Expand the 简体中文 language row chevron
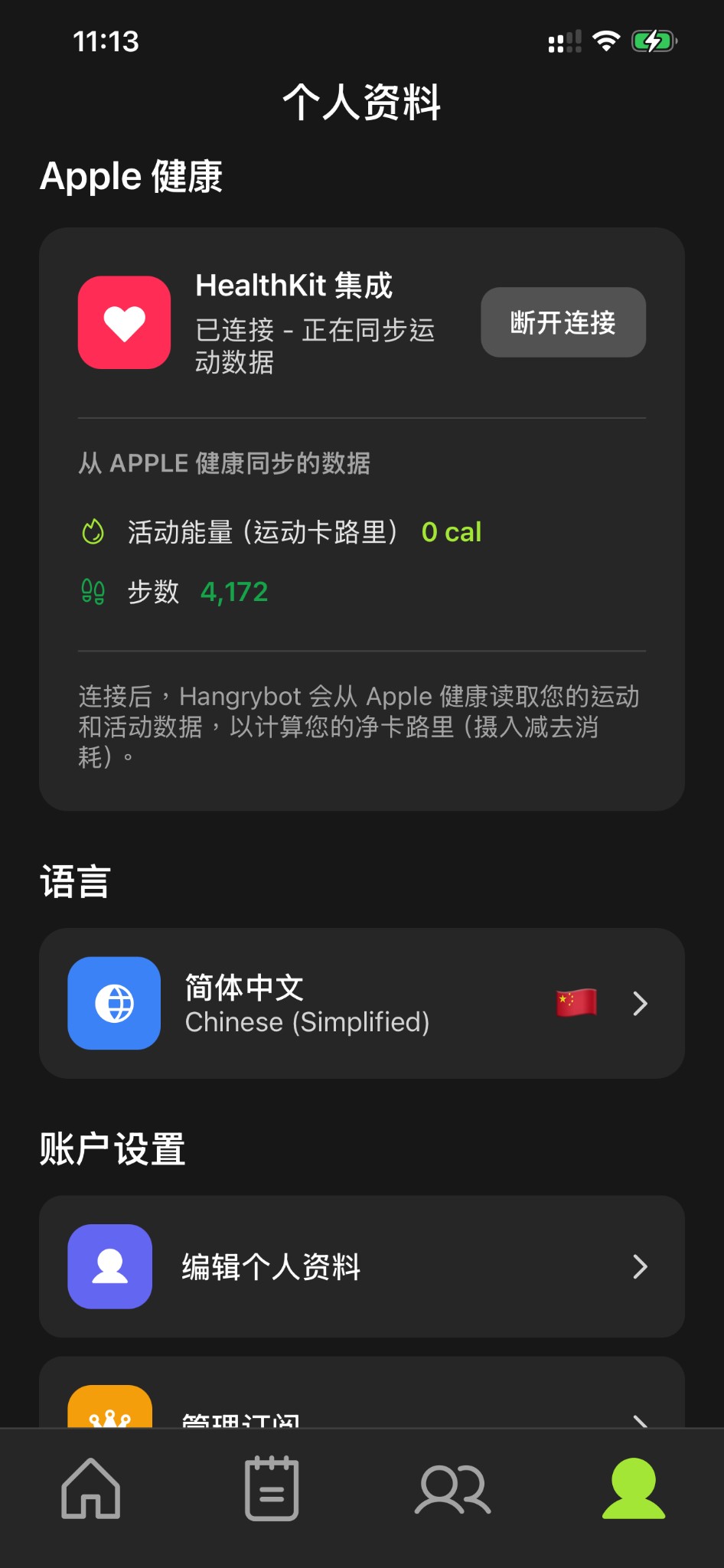 (x=641, y=1004)
